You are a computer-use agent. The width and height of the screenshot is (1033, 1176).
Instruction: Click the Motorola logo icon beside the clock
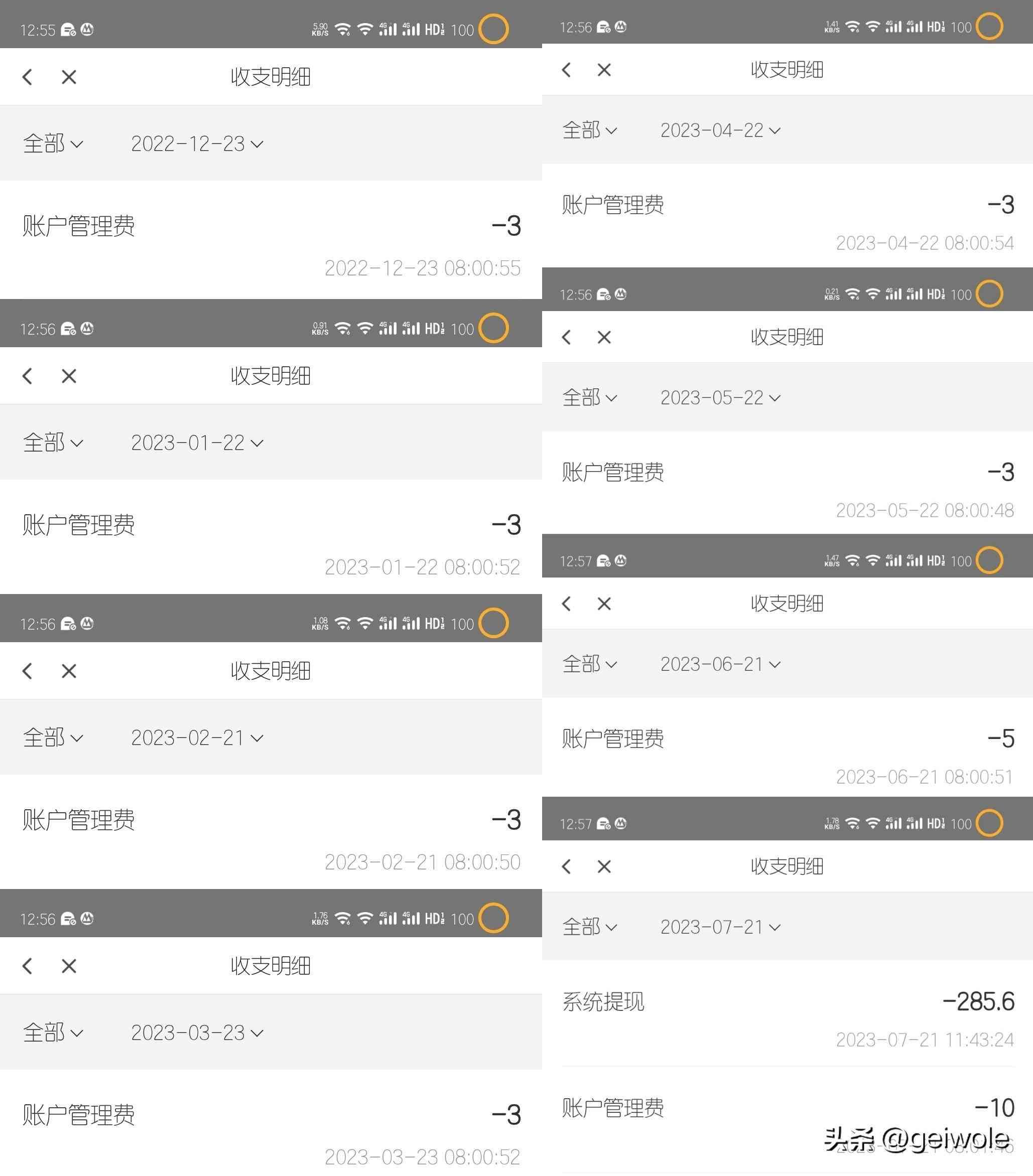coord(87,29)
